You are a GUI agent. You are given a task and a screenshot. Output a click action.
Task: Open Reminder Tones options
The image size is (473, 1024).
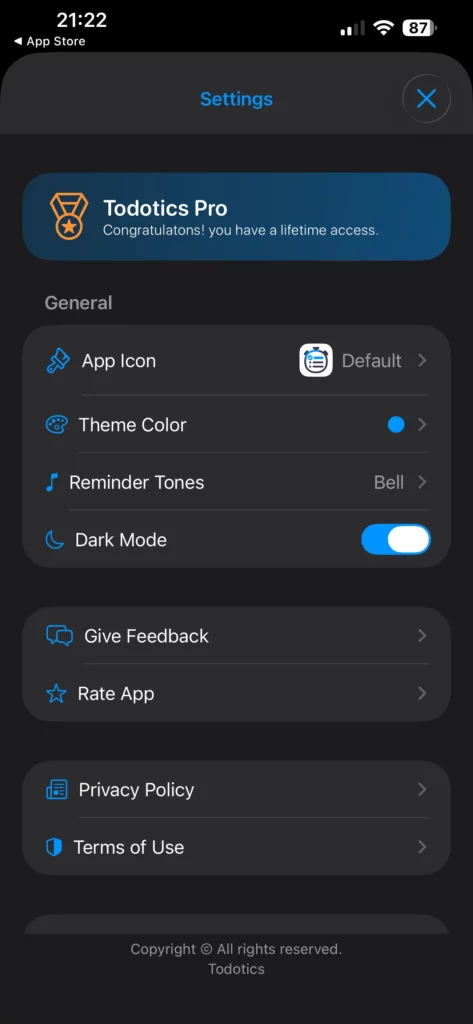tap(236, 483)
